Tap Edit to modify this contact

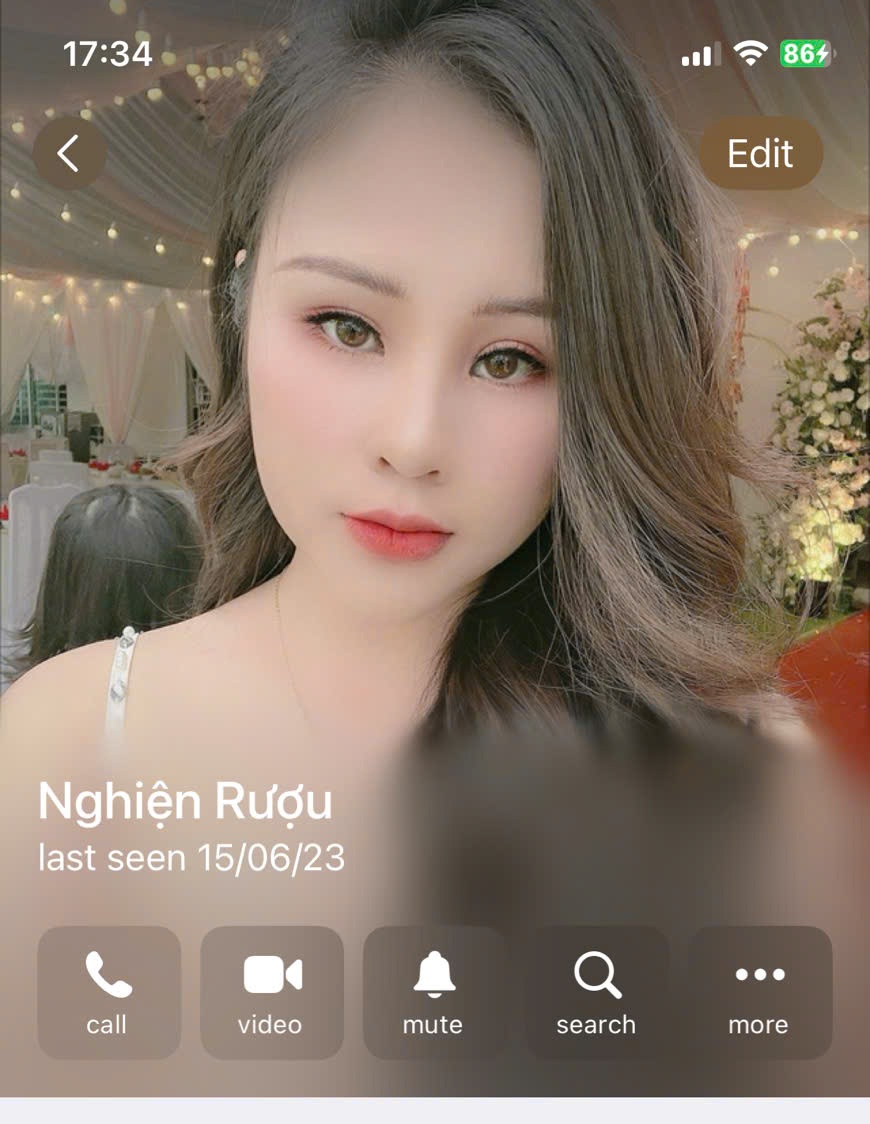tap(760, 154)
